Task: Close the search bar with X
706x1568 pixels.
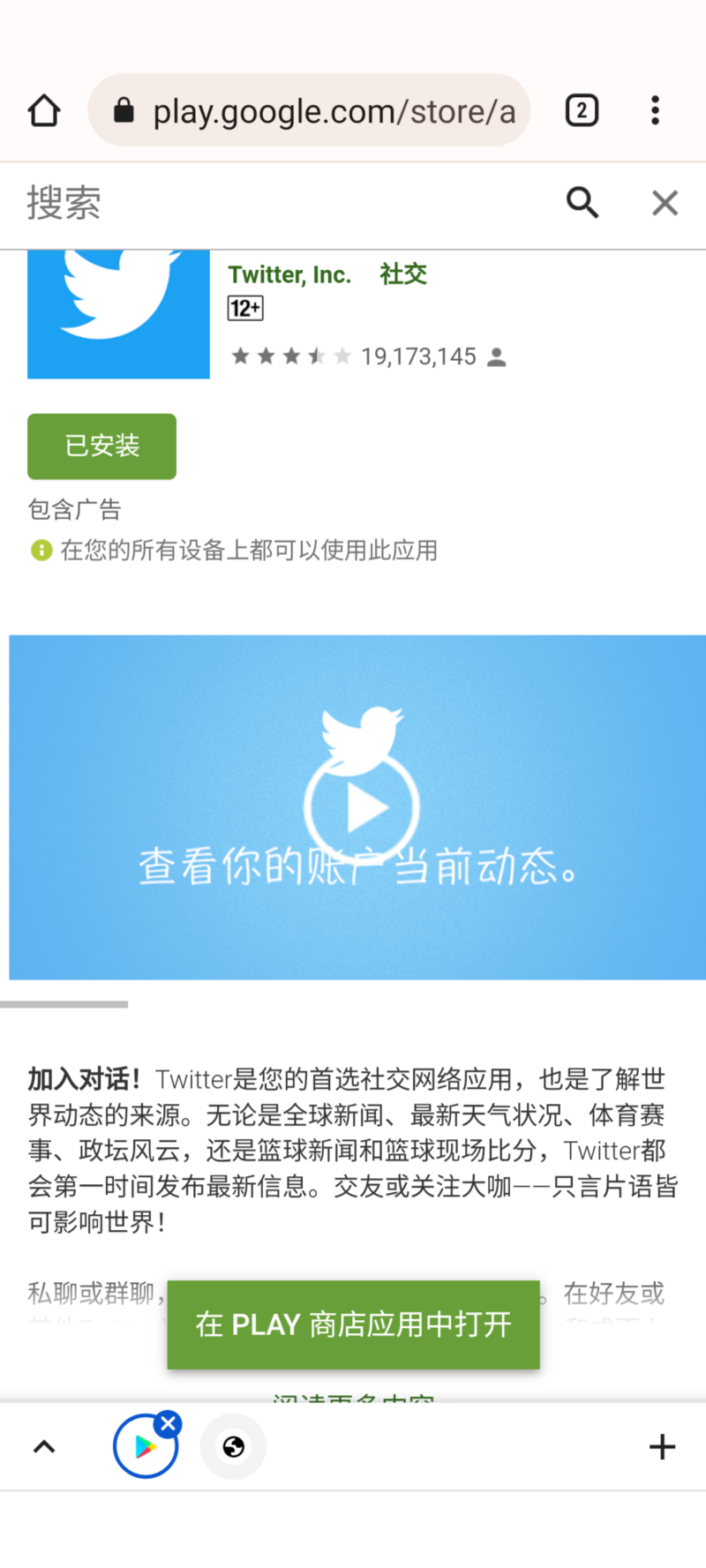Action: (665, 204)
